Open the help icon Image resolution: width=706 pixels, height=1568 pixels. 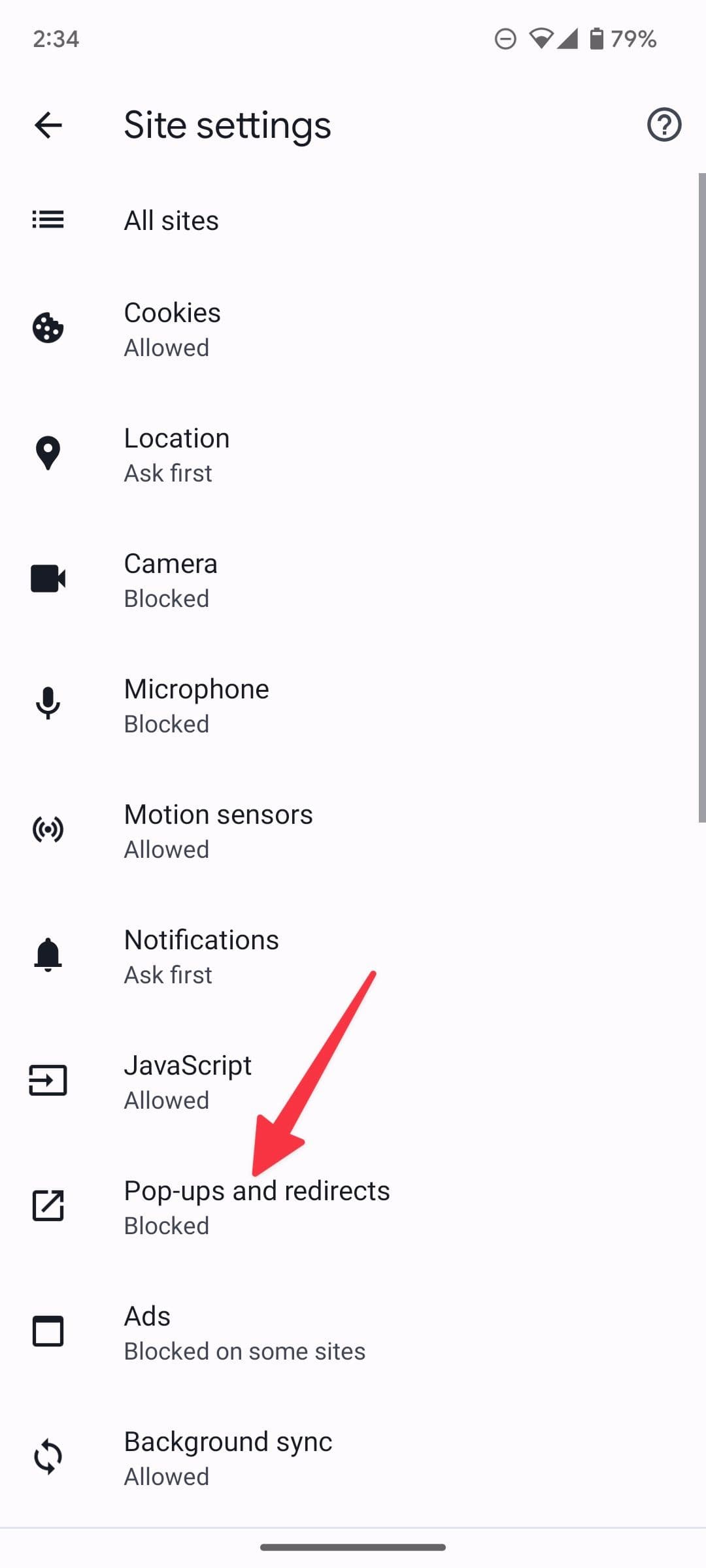pos(664,125)
